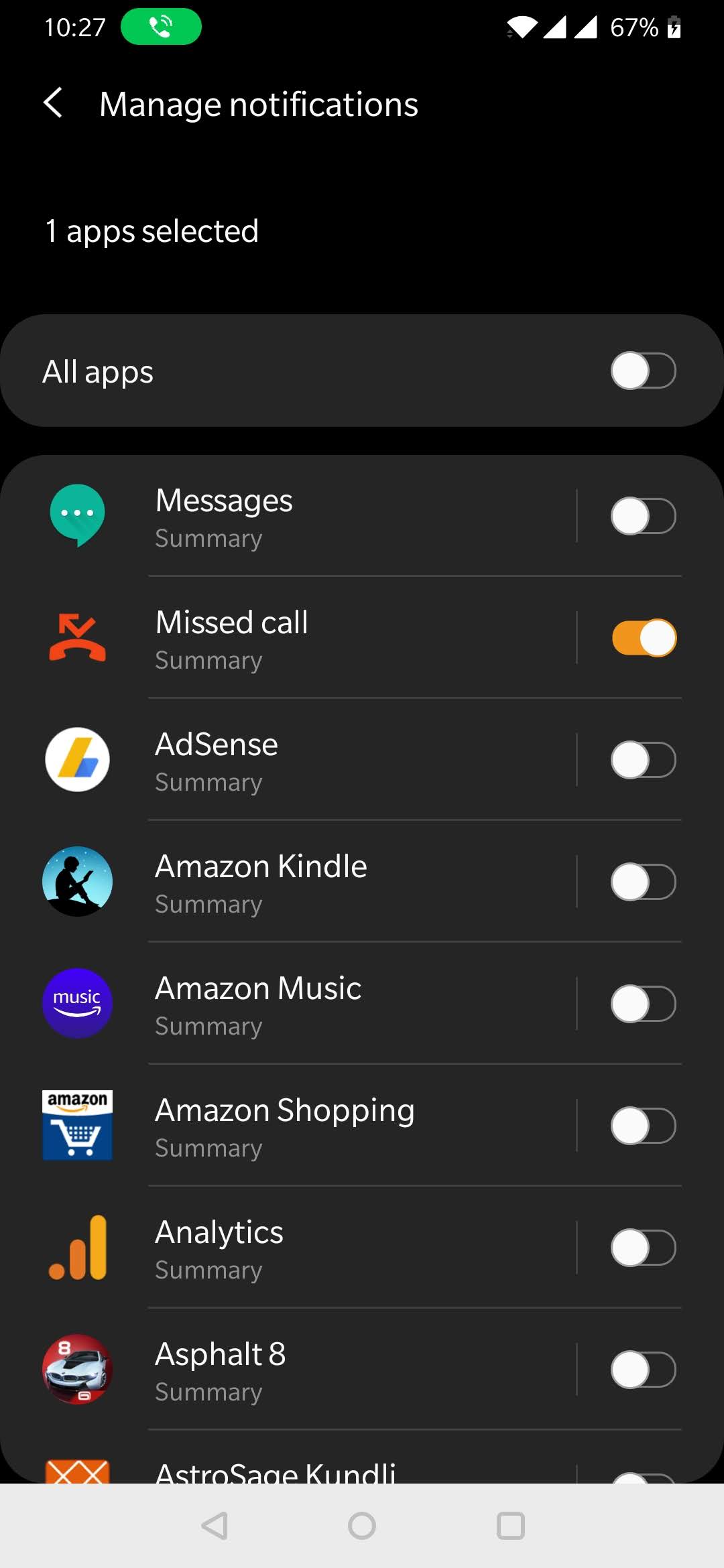Viewport: 724px width, 1568px height.
Task: Enable the Analytics switch
Action: (643, 1248)
